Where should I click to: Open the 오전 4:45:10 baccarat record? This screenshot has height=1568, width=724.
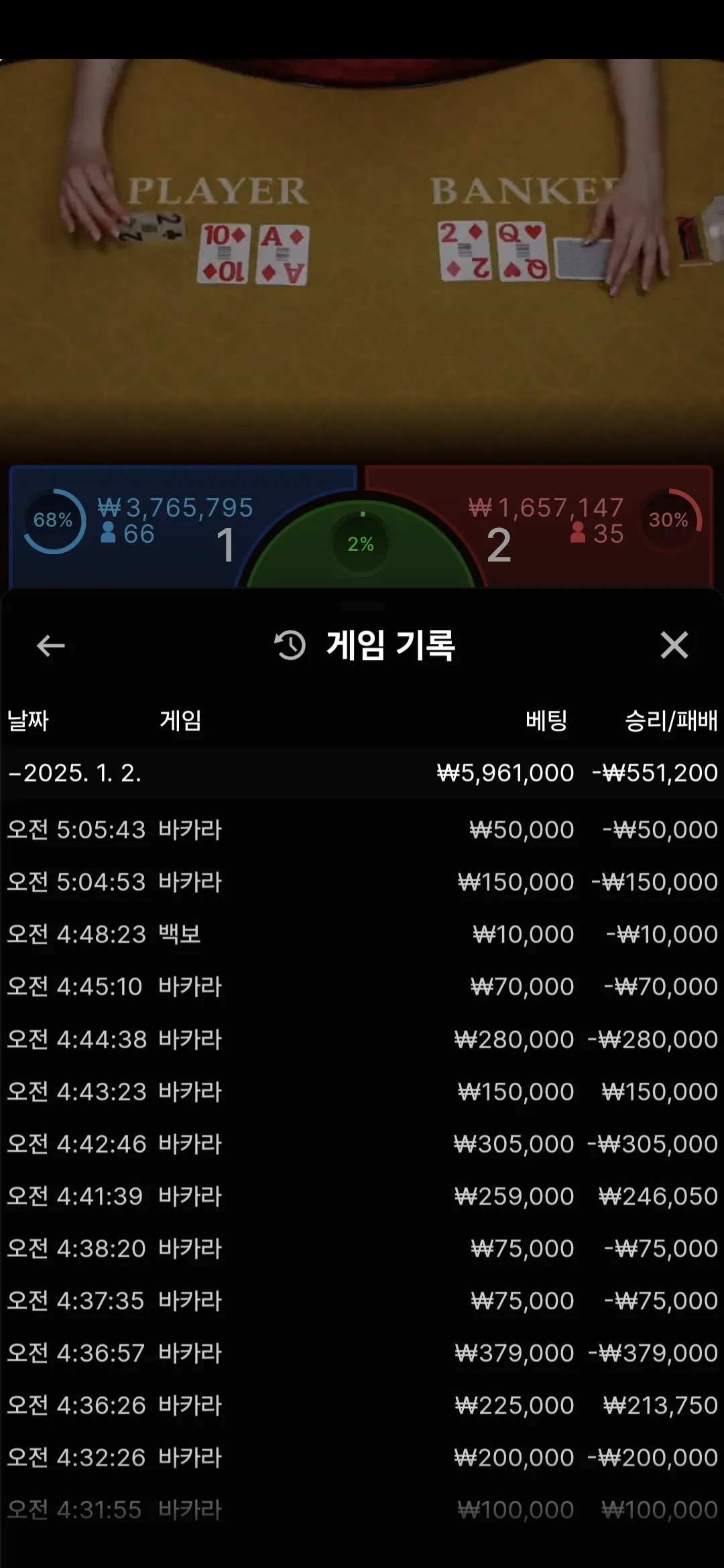tap(362, 986)
